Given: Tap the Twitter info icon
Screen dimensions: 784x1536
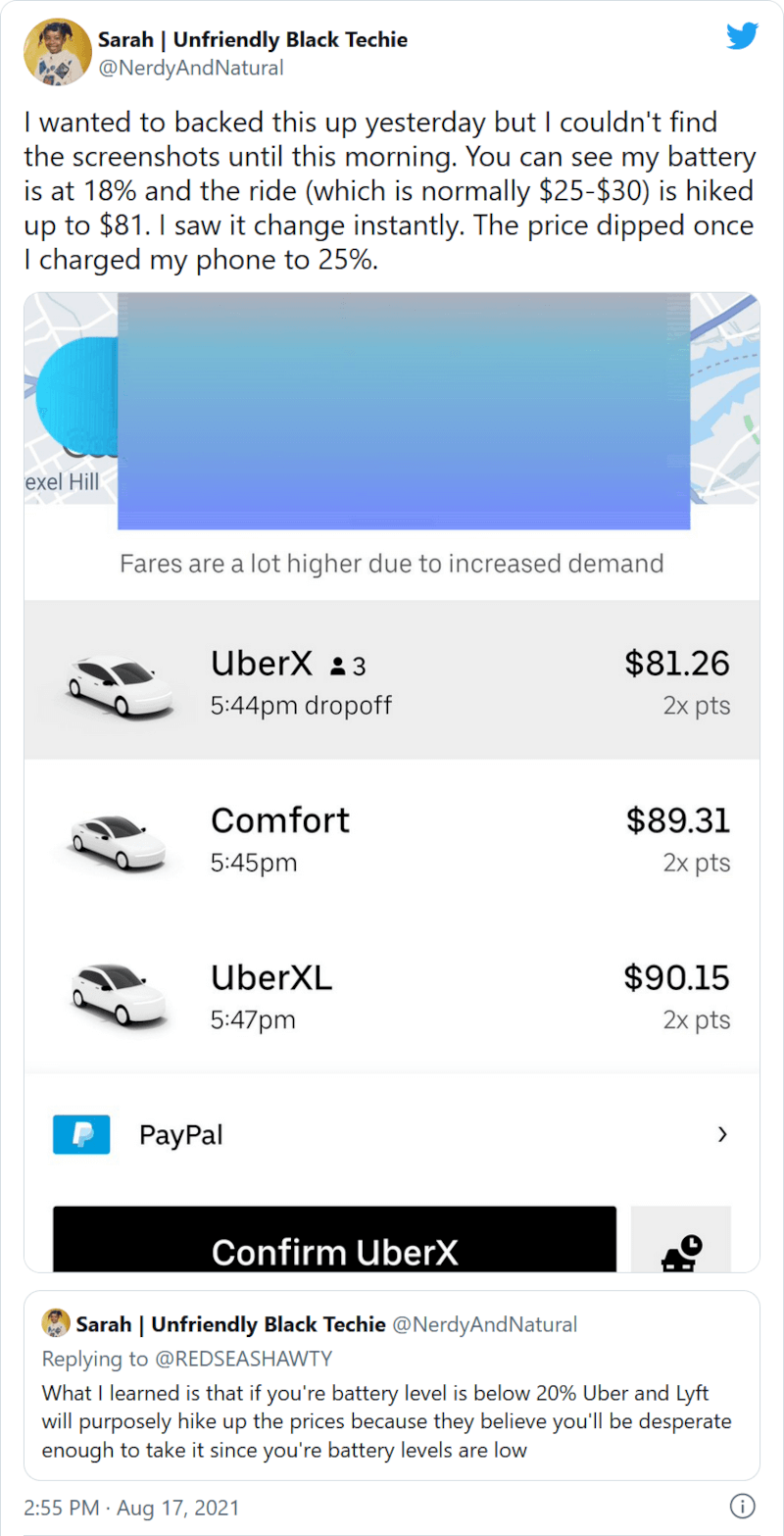Looking at the screenshot, I should (742, 1506).
